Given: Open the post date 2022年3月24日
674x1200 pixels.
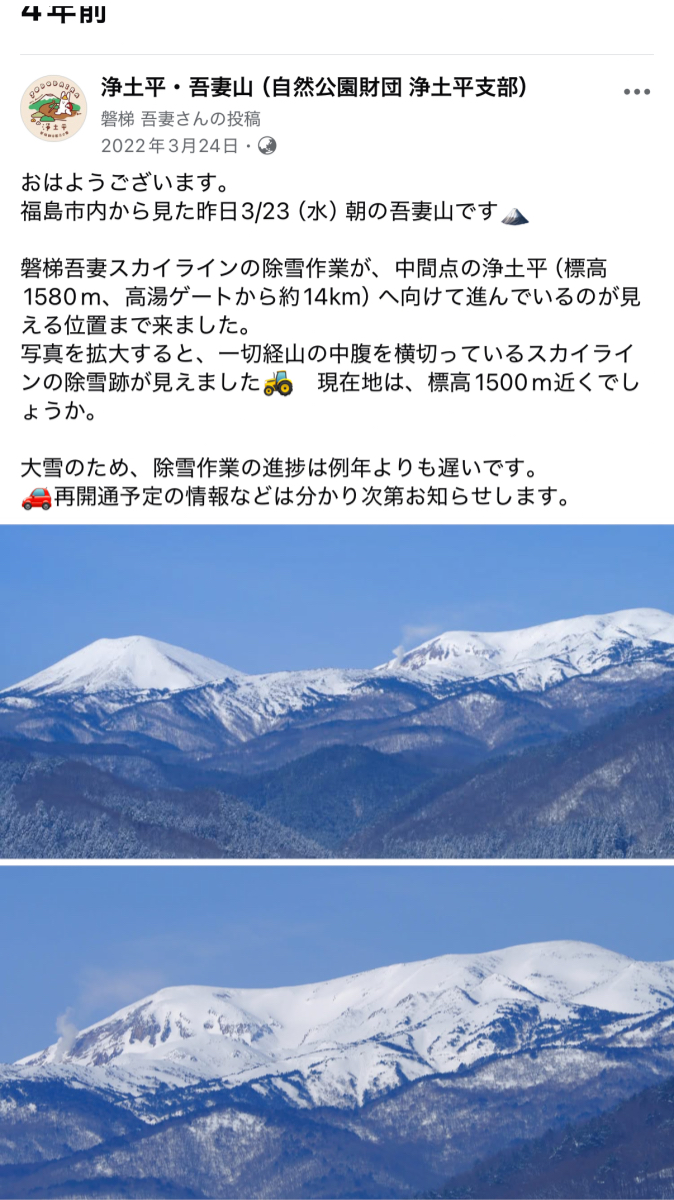Looking at the screenshot, I should click(x=170, y=146).
